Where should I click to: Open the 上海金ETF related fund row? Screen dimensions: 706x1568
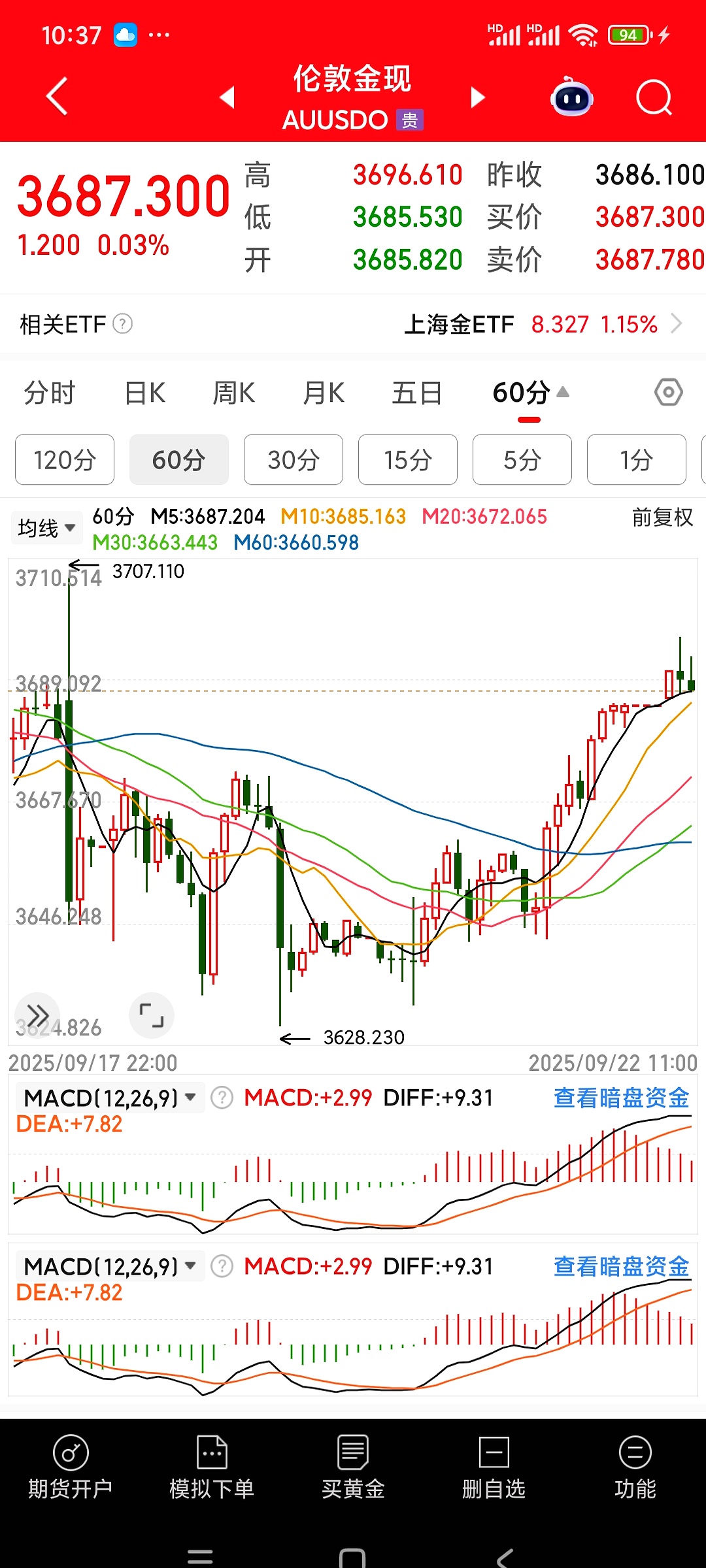[x=543, y=324]
